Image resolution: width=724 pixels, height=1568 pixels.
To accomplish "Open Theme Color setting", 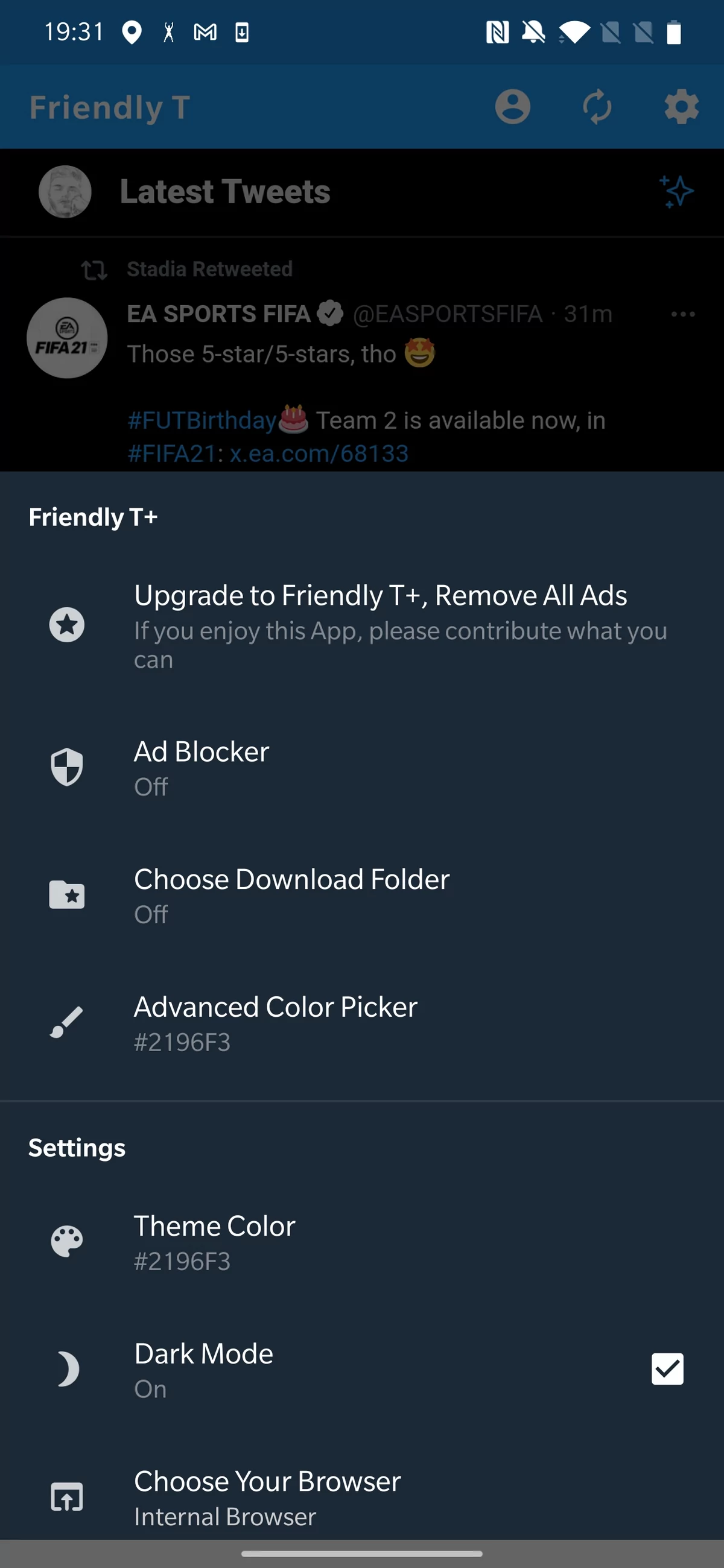I will click(361, 1242).
